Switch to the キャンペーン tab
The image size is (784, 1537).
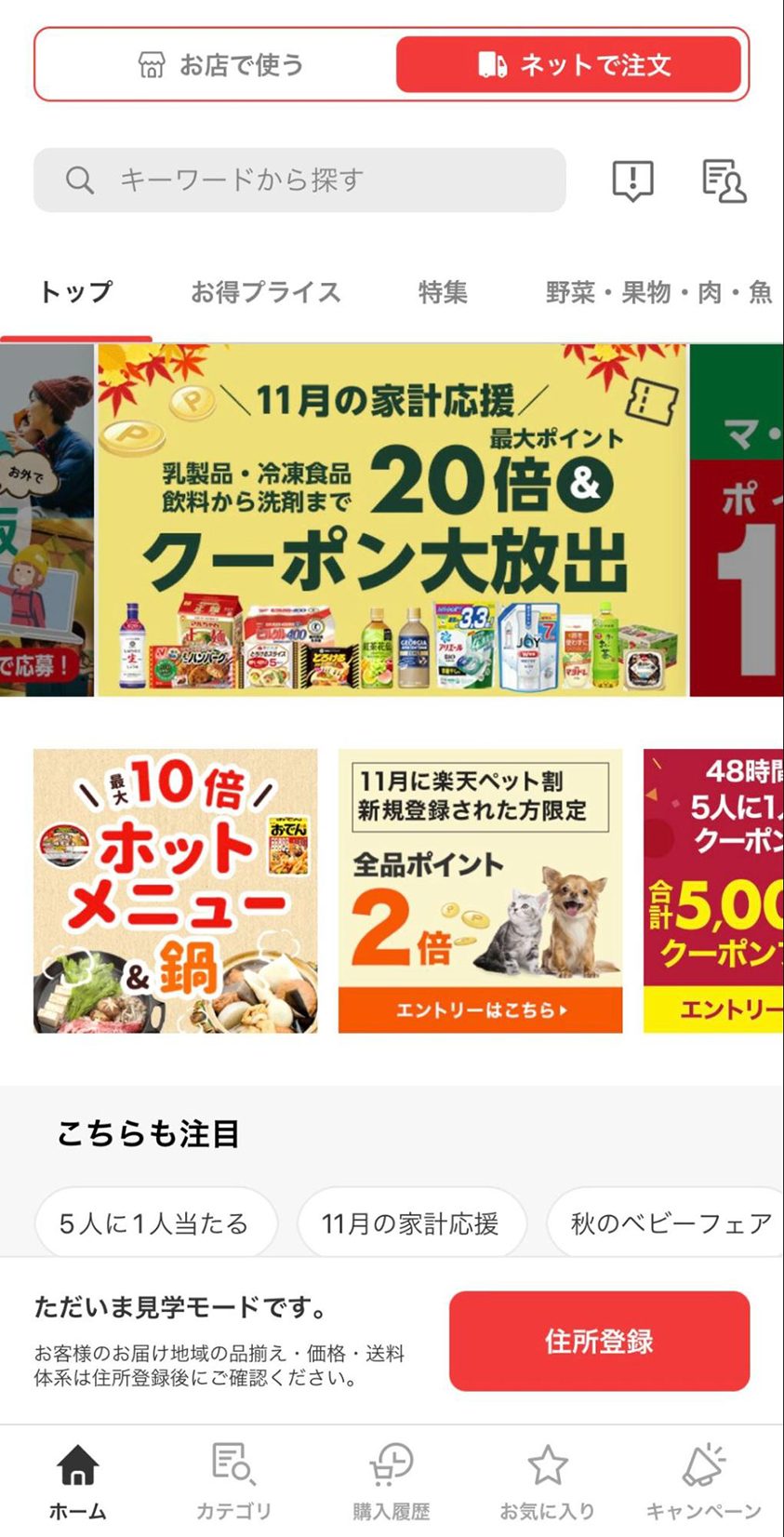(x=704, y=1481)
